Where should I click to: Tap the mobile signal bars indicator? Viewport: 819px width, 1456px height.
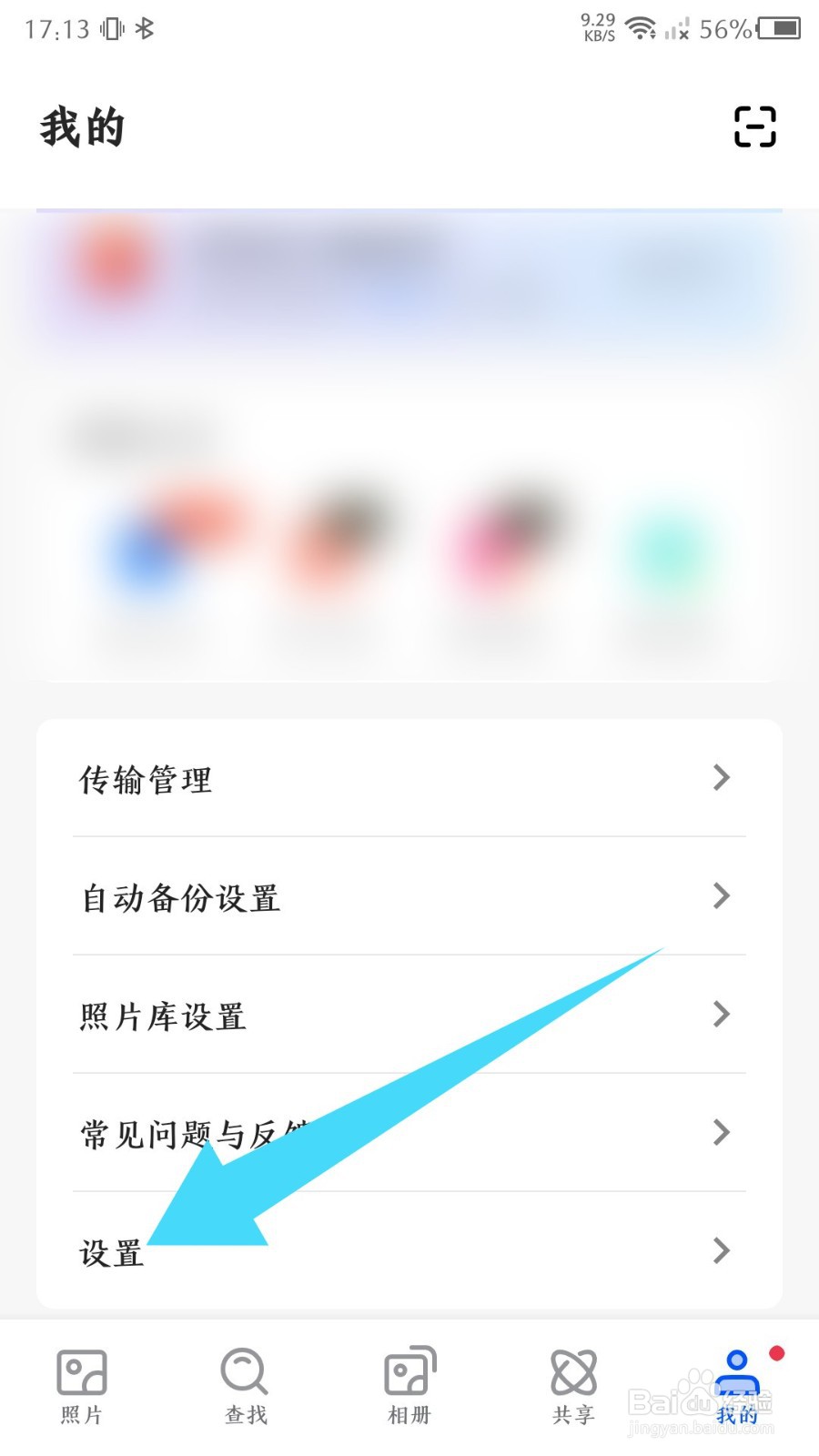coord(675,27)
